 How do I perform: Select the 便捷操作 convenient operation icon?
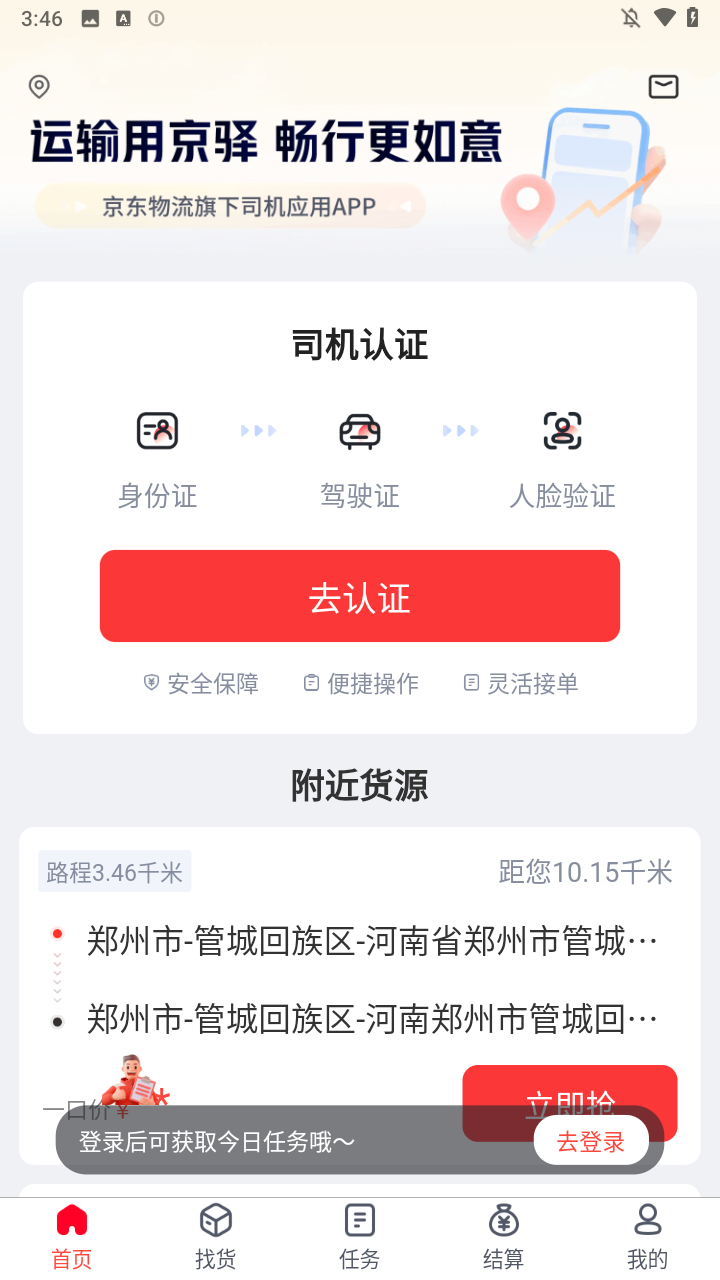tap(310, 682)
